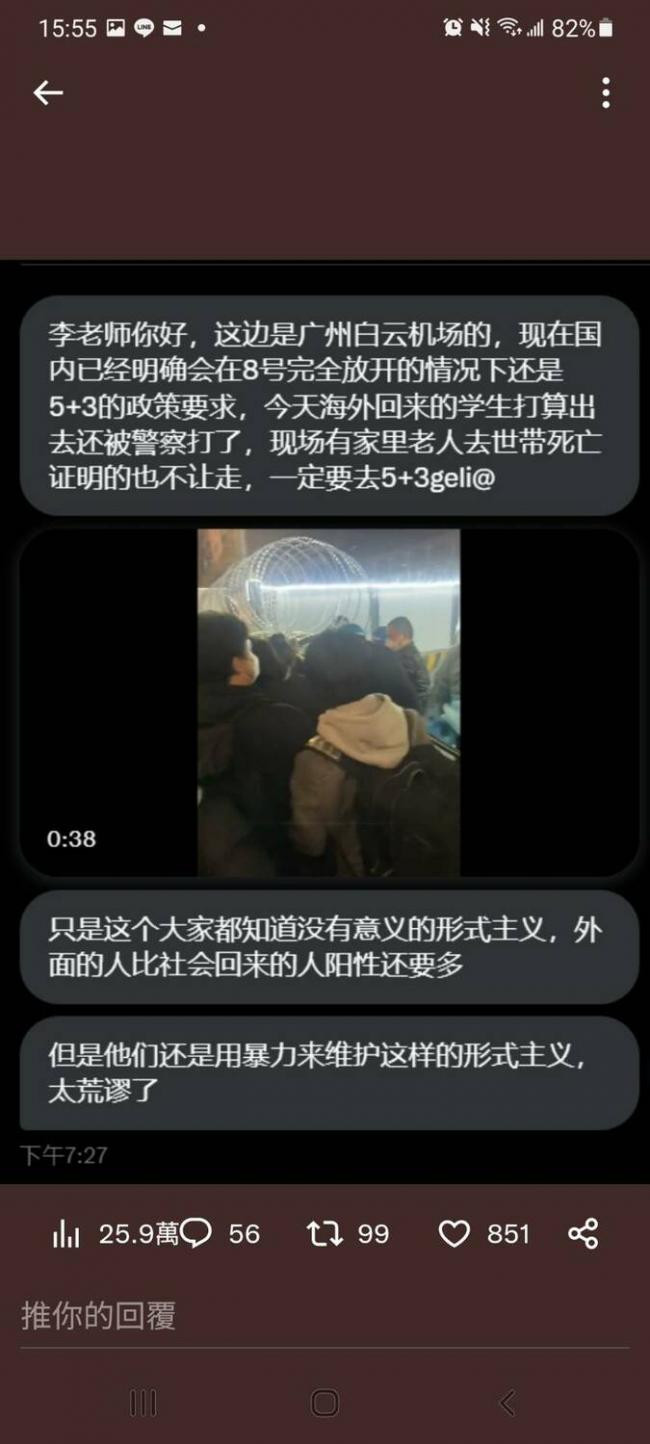Like this post with the heart

(454, 1234)
